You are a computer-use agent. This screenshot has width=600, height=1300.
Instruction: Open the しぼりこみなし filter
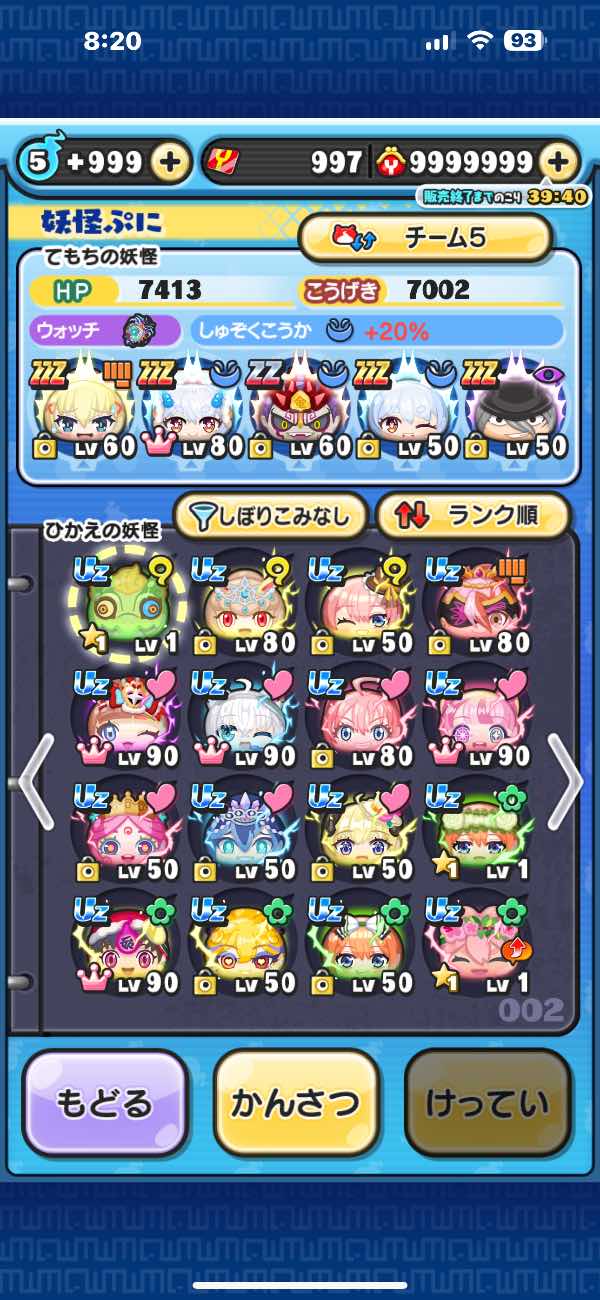point(270,516)
